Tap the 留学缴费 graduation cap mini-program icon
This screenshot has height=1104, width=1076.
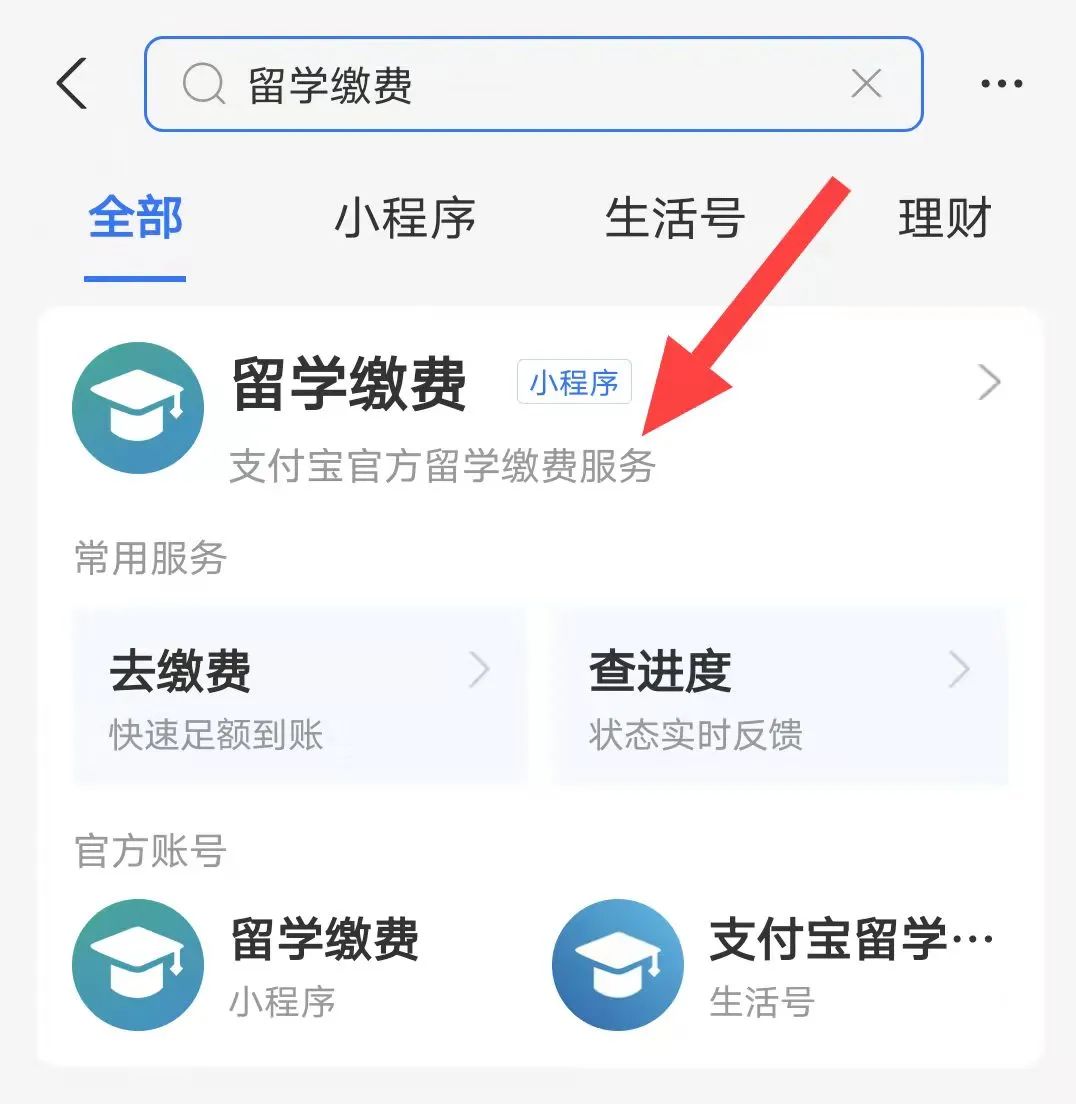(138, 407)
